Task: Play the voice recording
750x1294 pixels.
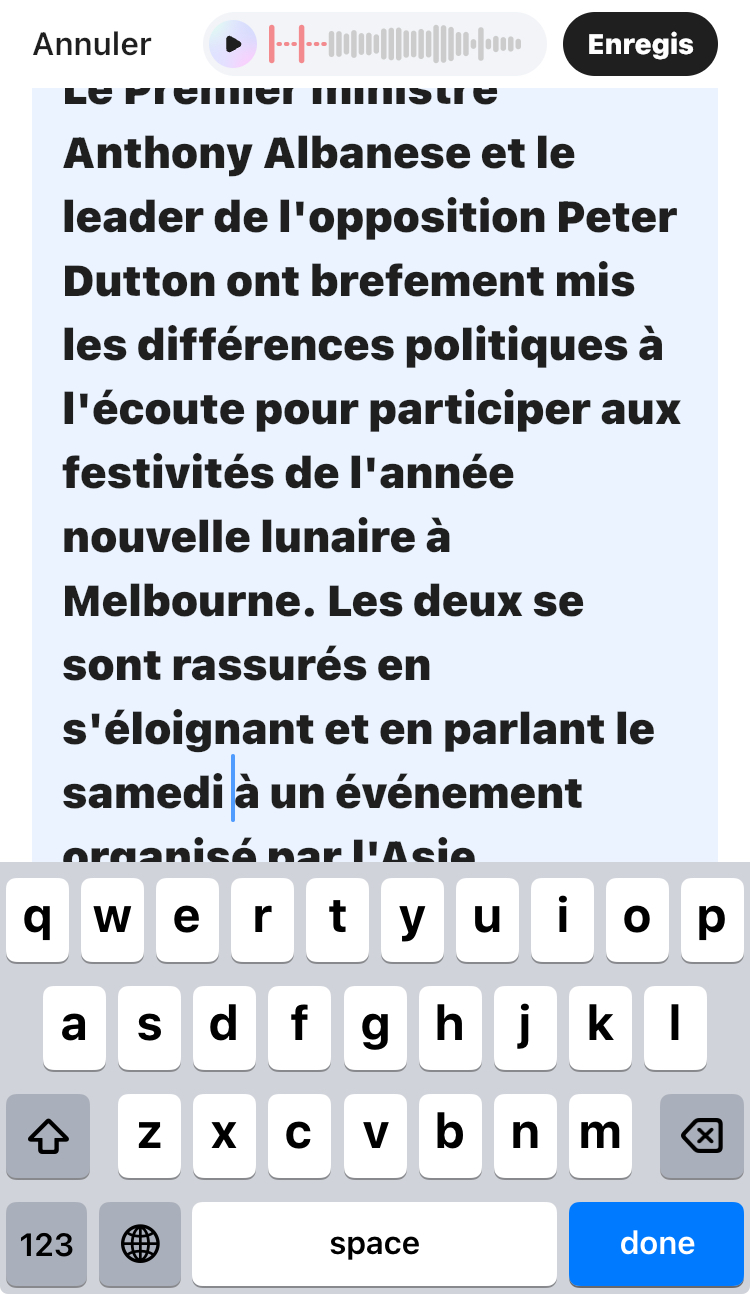Action: (234, 44)
